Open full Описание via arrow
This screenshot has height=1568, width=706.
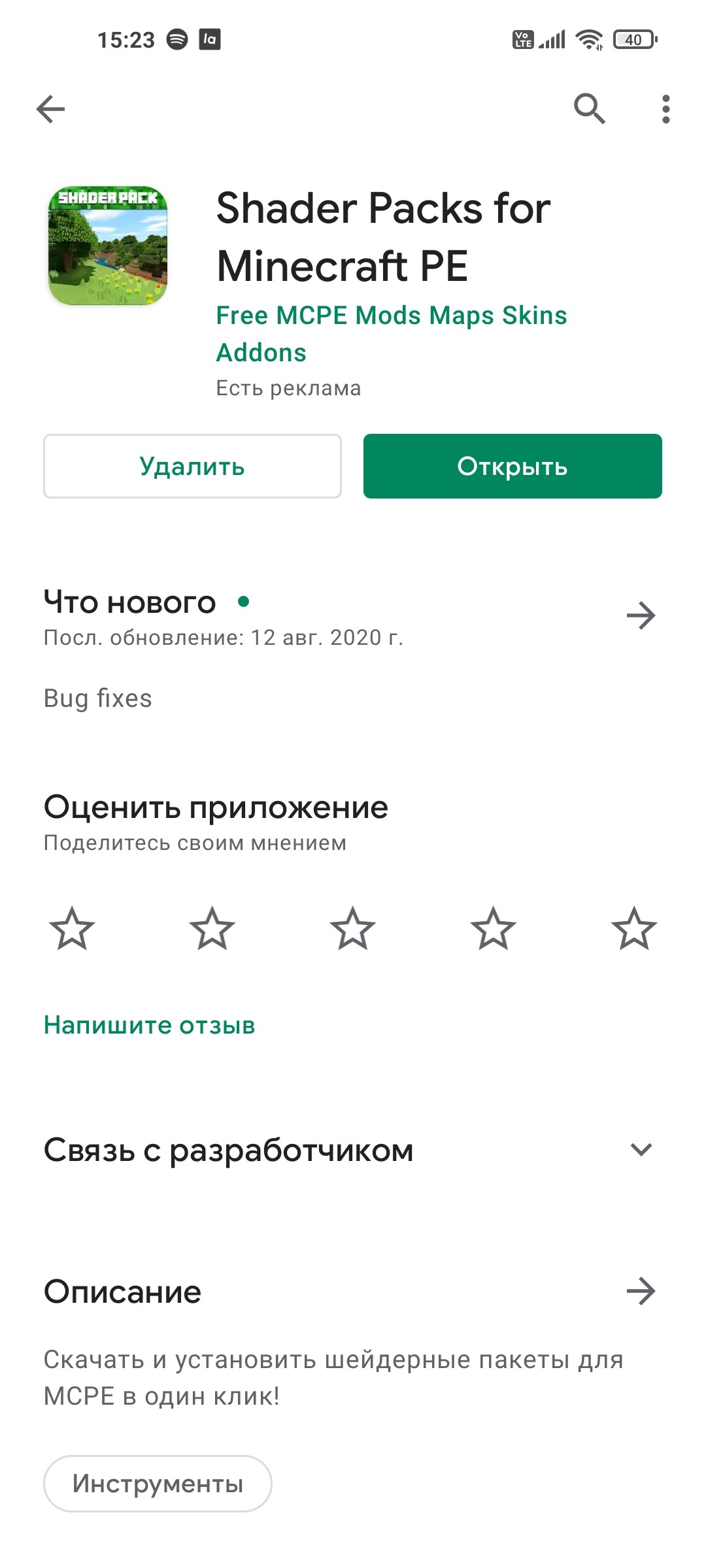point(641,1291)
